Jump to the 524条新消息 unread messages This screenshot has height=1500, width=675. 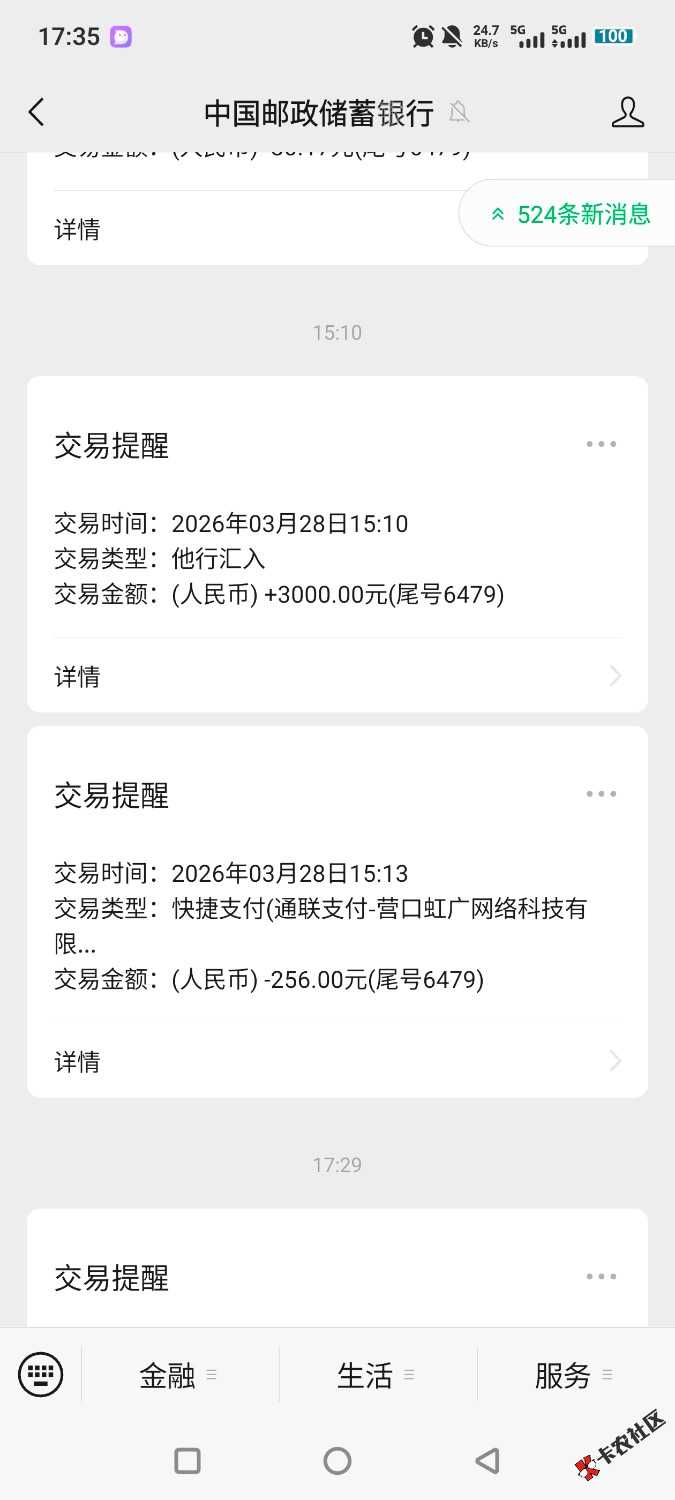[x=568, y=214]
